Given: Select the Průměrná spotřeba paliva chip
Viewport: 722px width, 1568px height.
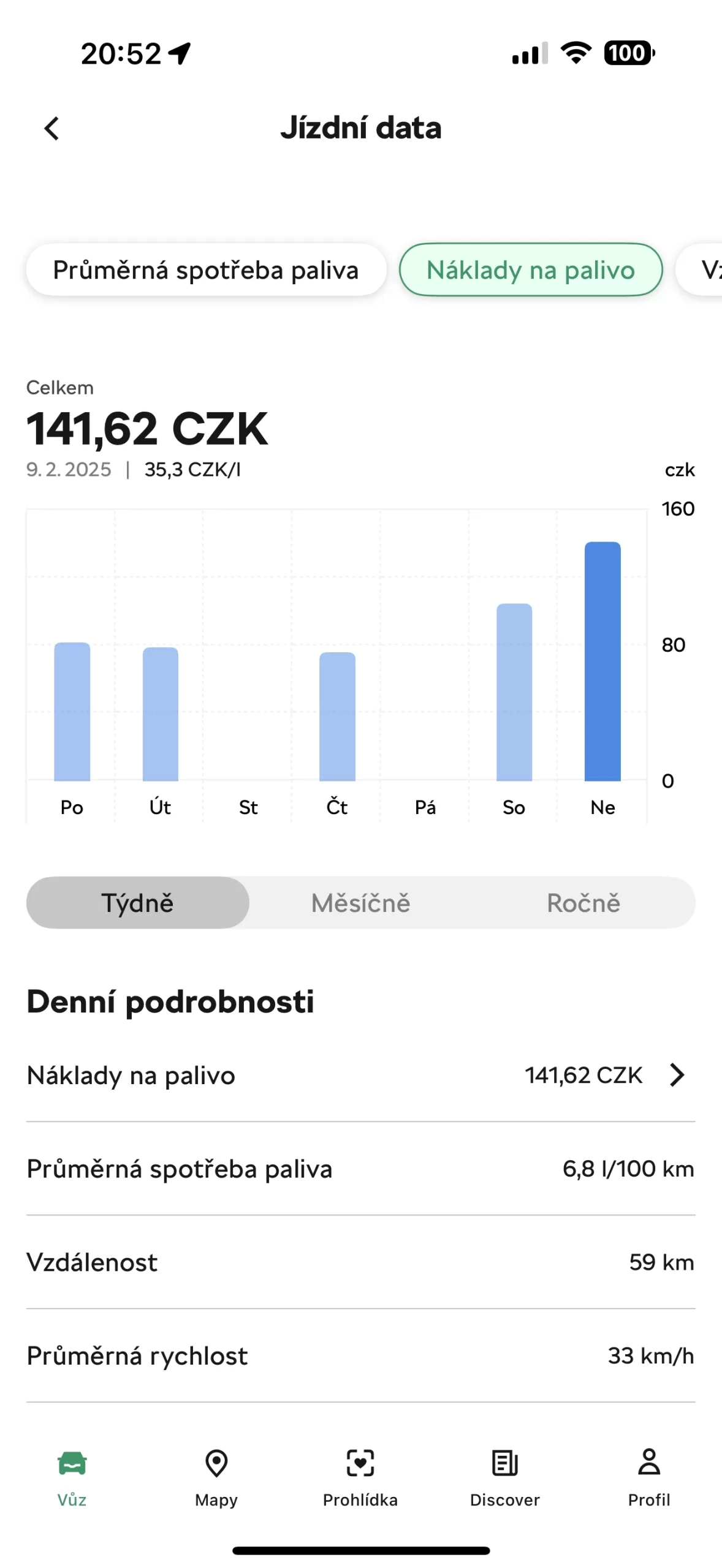Looking at the screenshot, I should coord(206,270).
